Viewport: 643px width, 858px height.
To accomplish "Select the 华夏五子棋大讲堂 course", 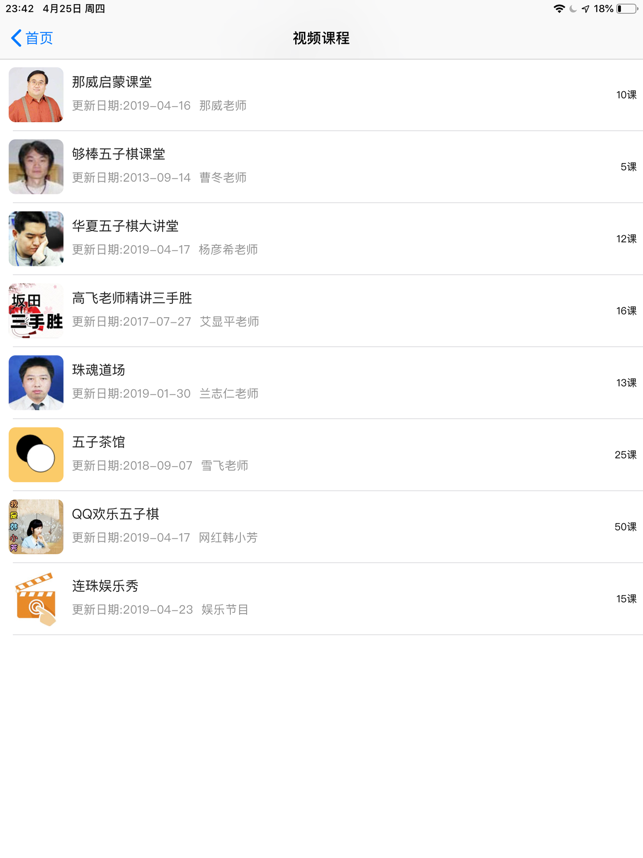I will click(320, 239).
